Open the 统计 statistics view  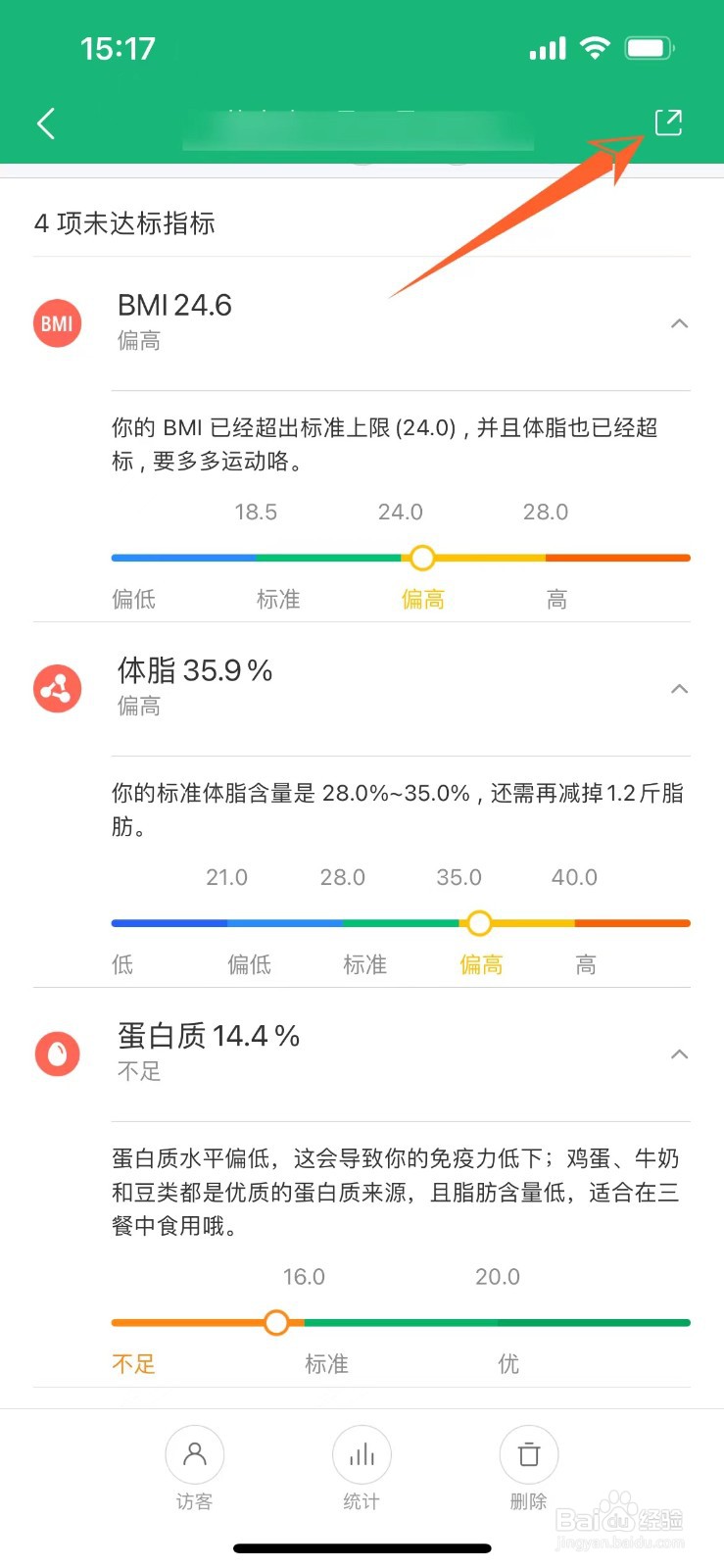362,1466
